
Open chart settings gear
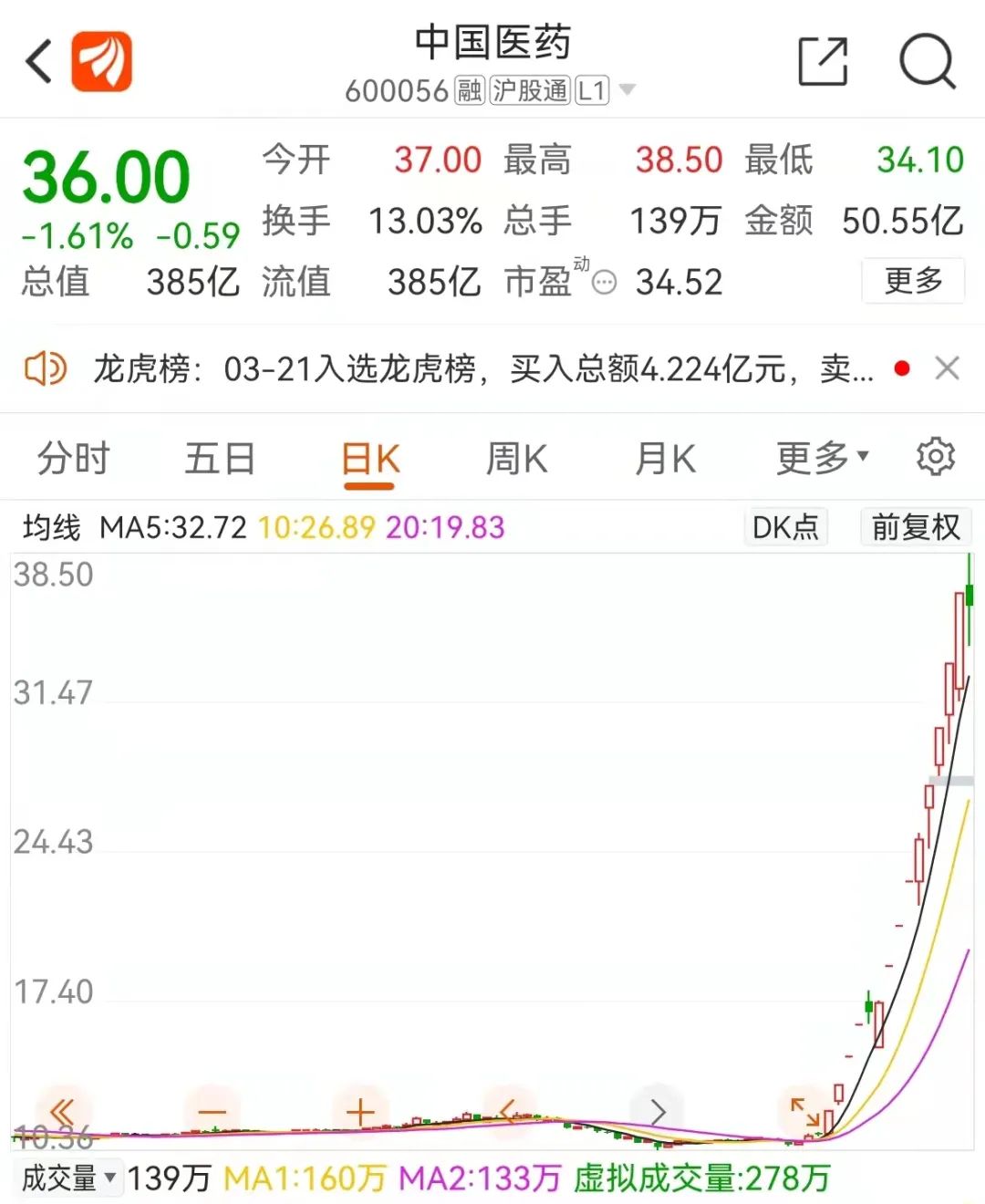(x=935, y=456)
